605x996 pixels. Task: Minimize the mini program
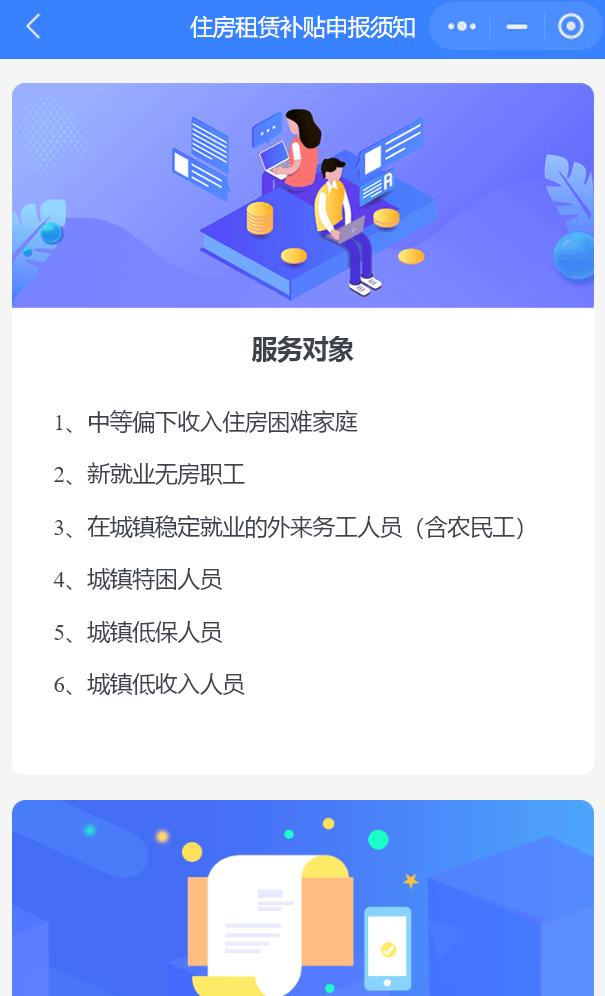(x=517, y=27)
